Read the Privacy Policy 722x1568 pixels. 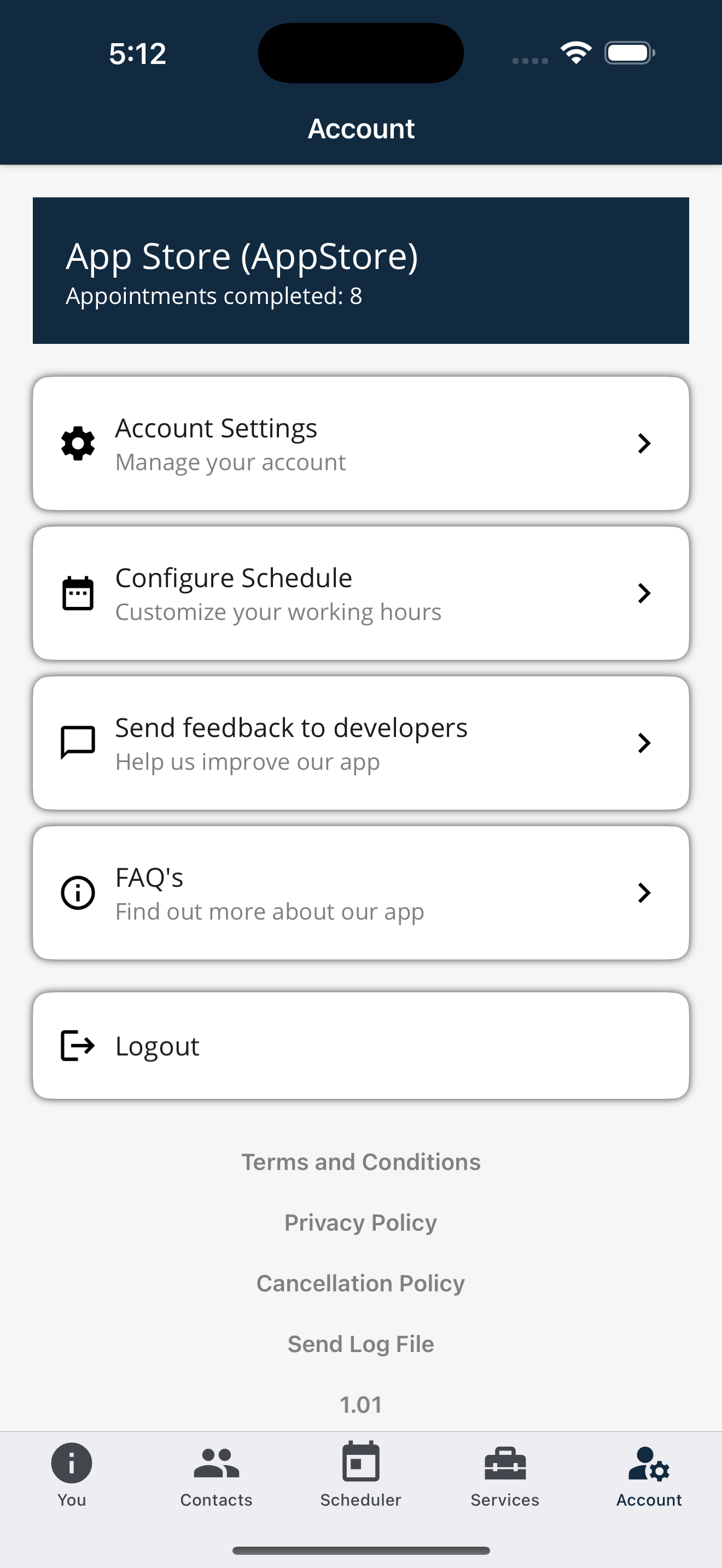coord(360,1223)
